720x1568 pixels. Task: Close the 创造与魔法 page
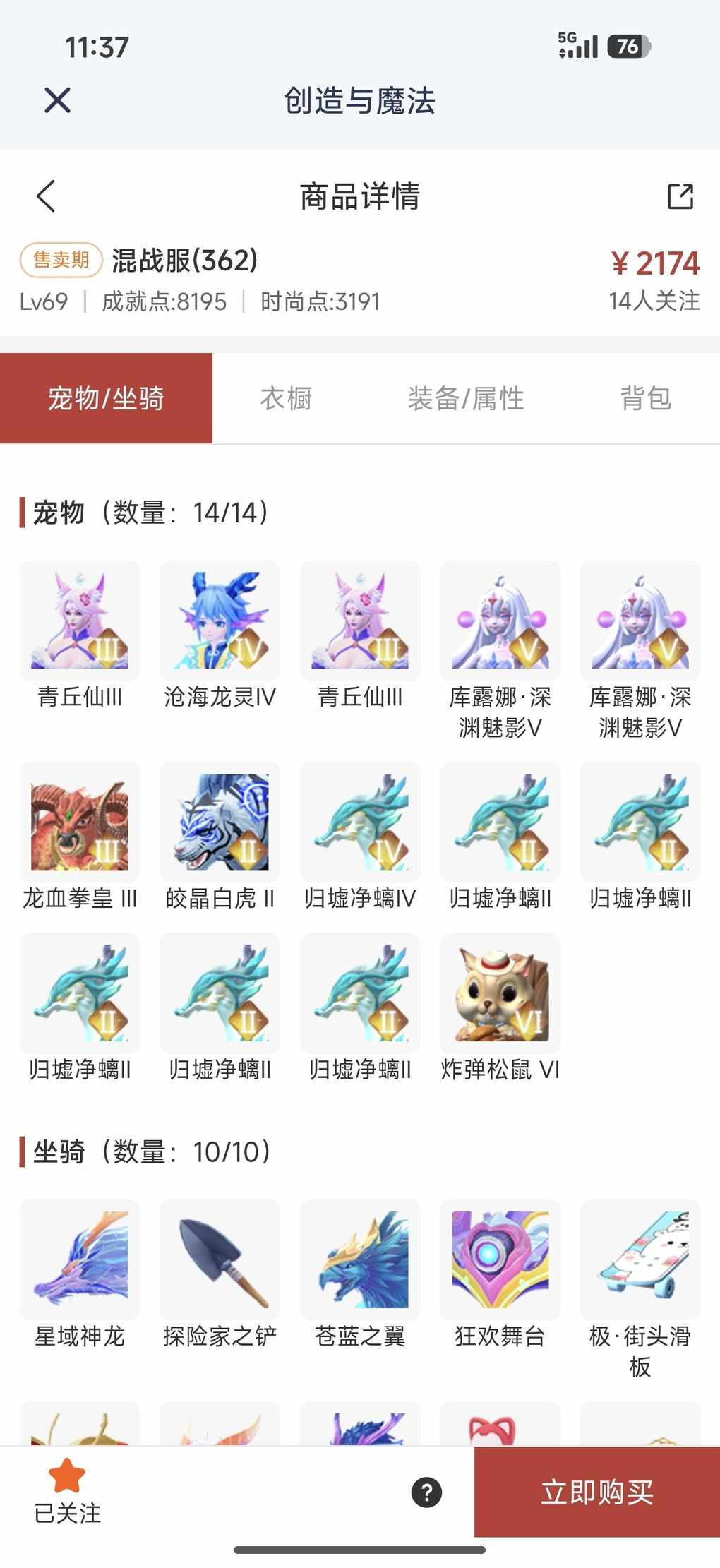tap(57, 100)
